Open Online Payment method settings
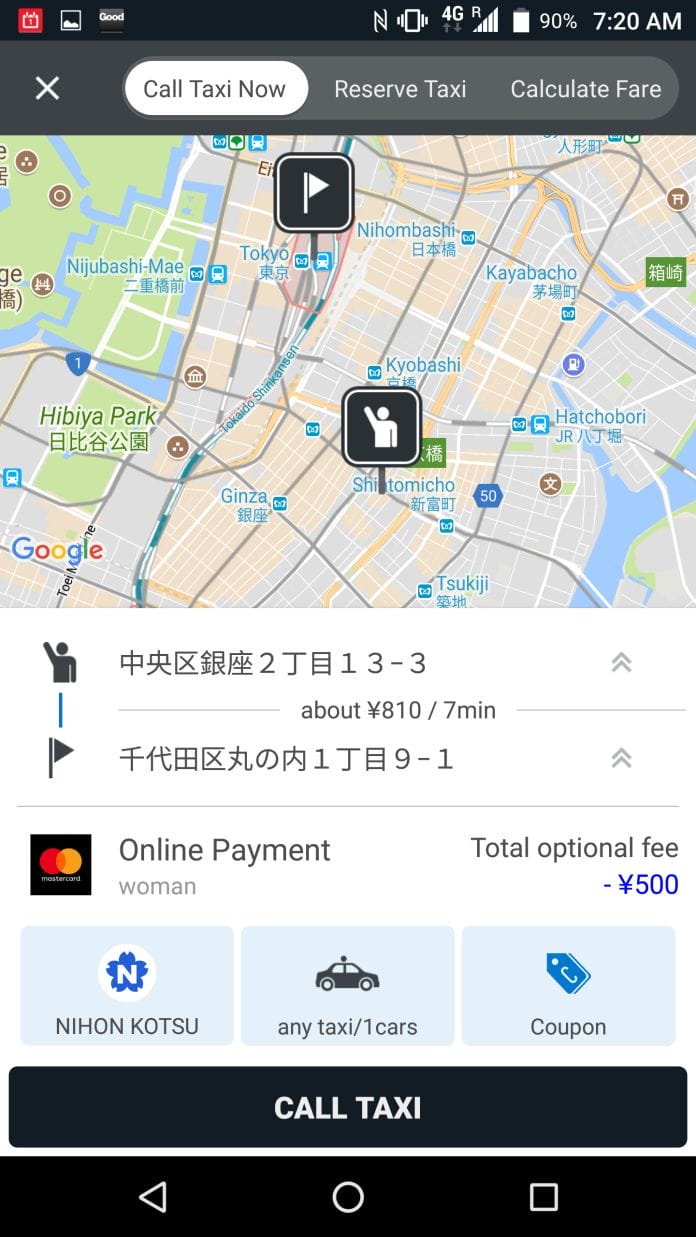Viewport: 696px width, 1237px height. [x=224, y=865]
